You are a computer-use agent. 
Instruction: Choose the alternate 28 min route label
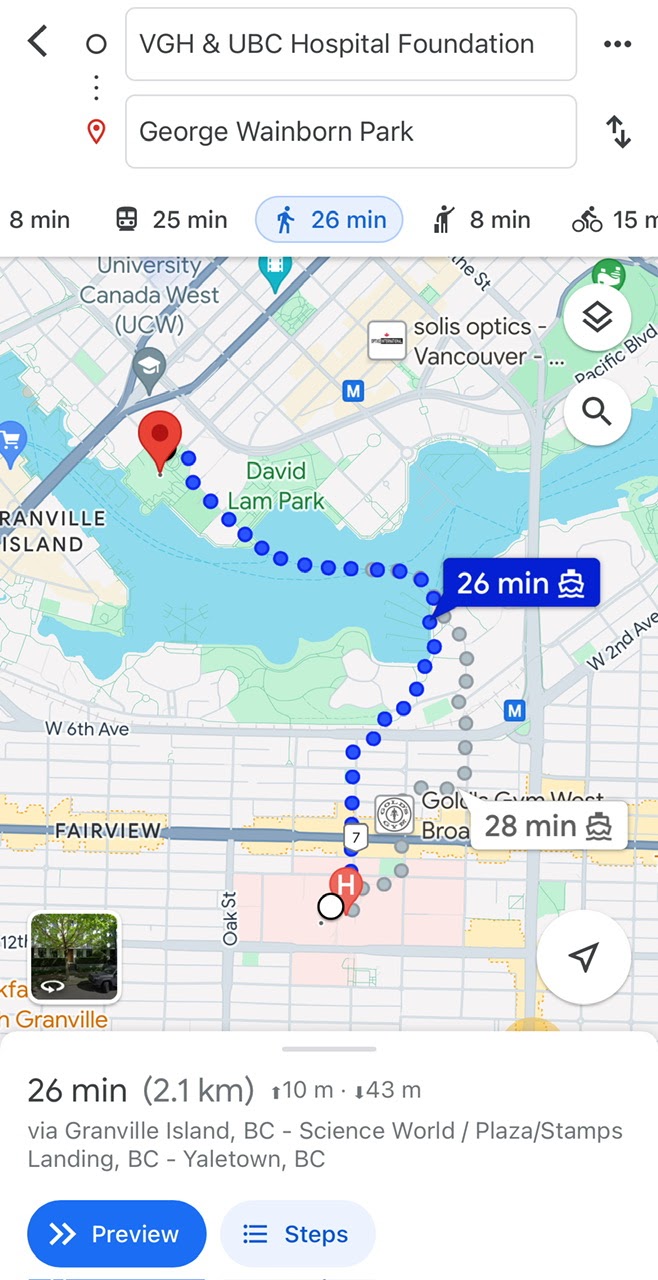548,826
